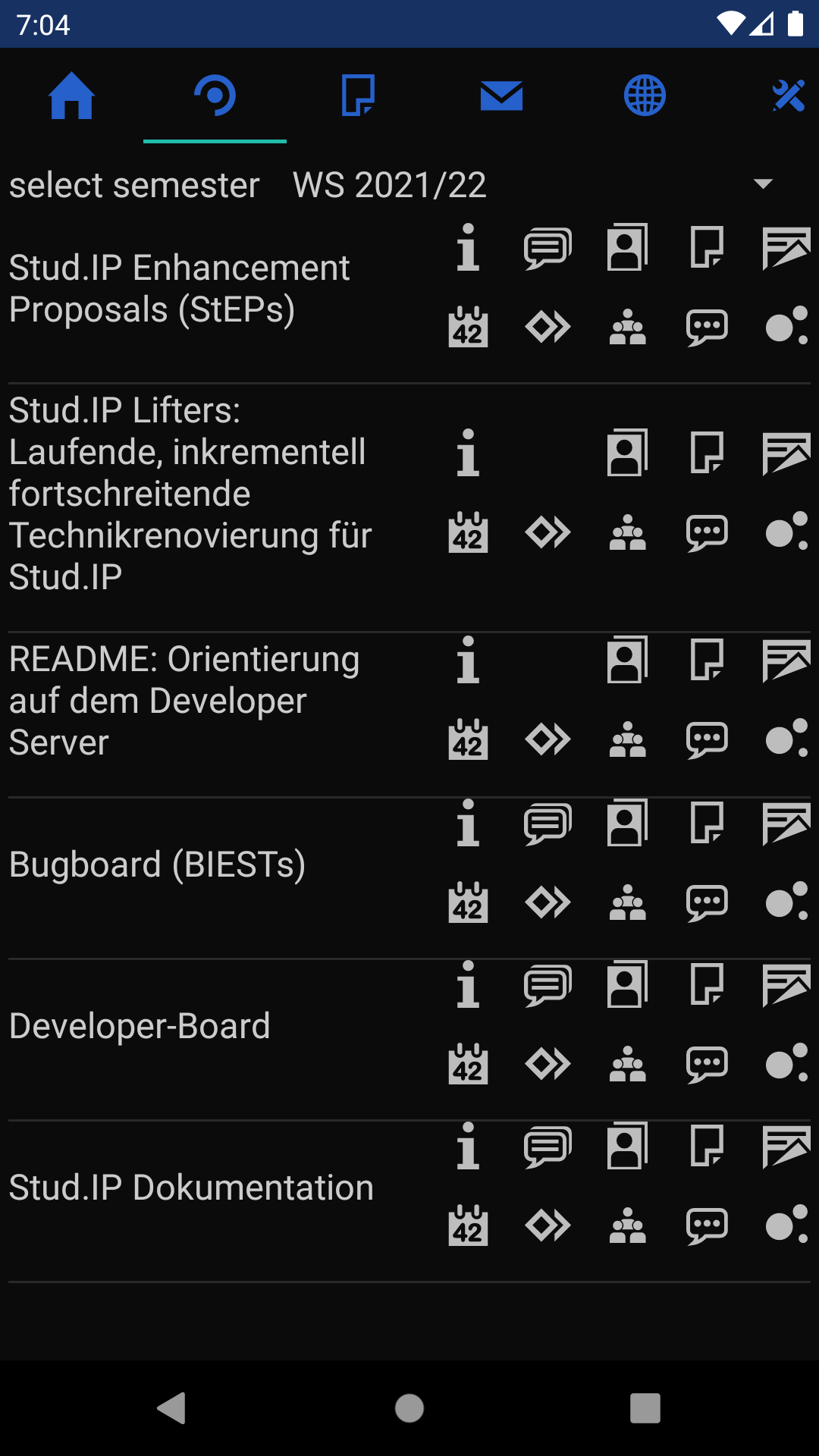
Task: Go back with the system back button
Action: tap(172, 1408)
